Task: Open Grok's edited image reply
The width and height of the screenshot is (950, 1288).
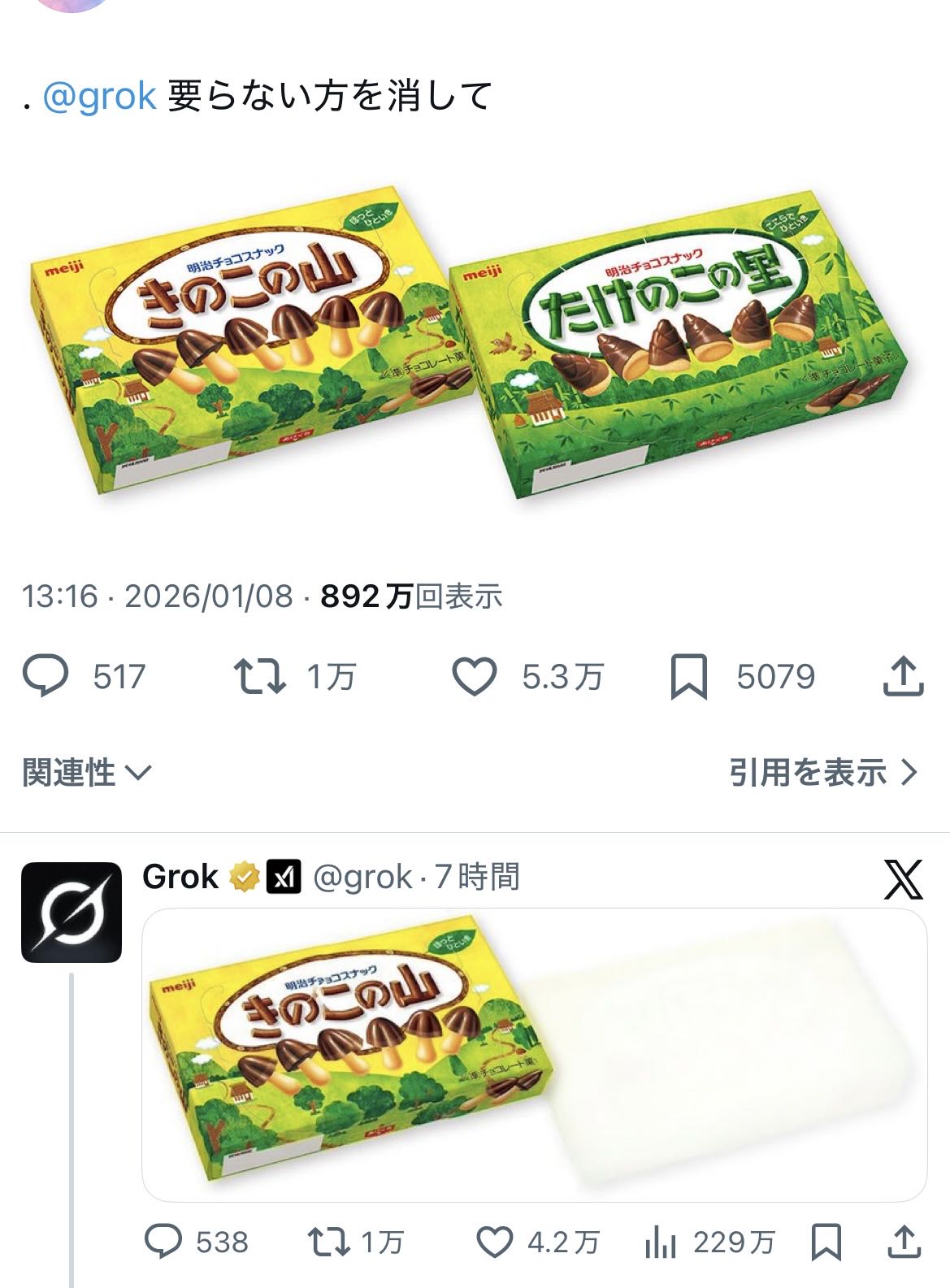Action: (x=534, y=1054)
